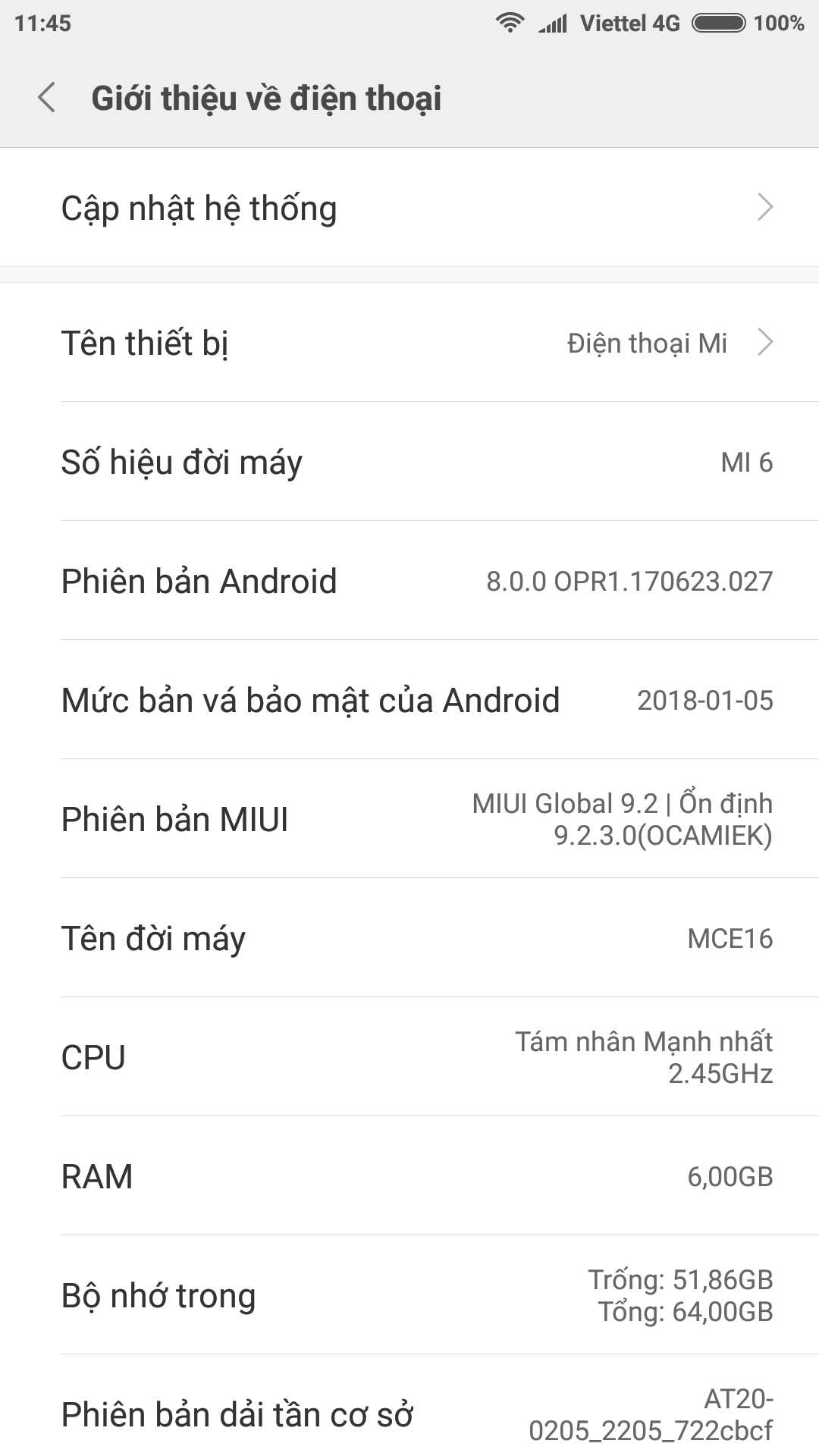Tap the CPU row
The image size is (819, 1456).
pyautogui.click(x=409, y=1056)
